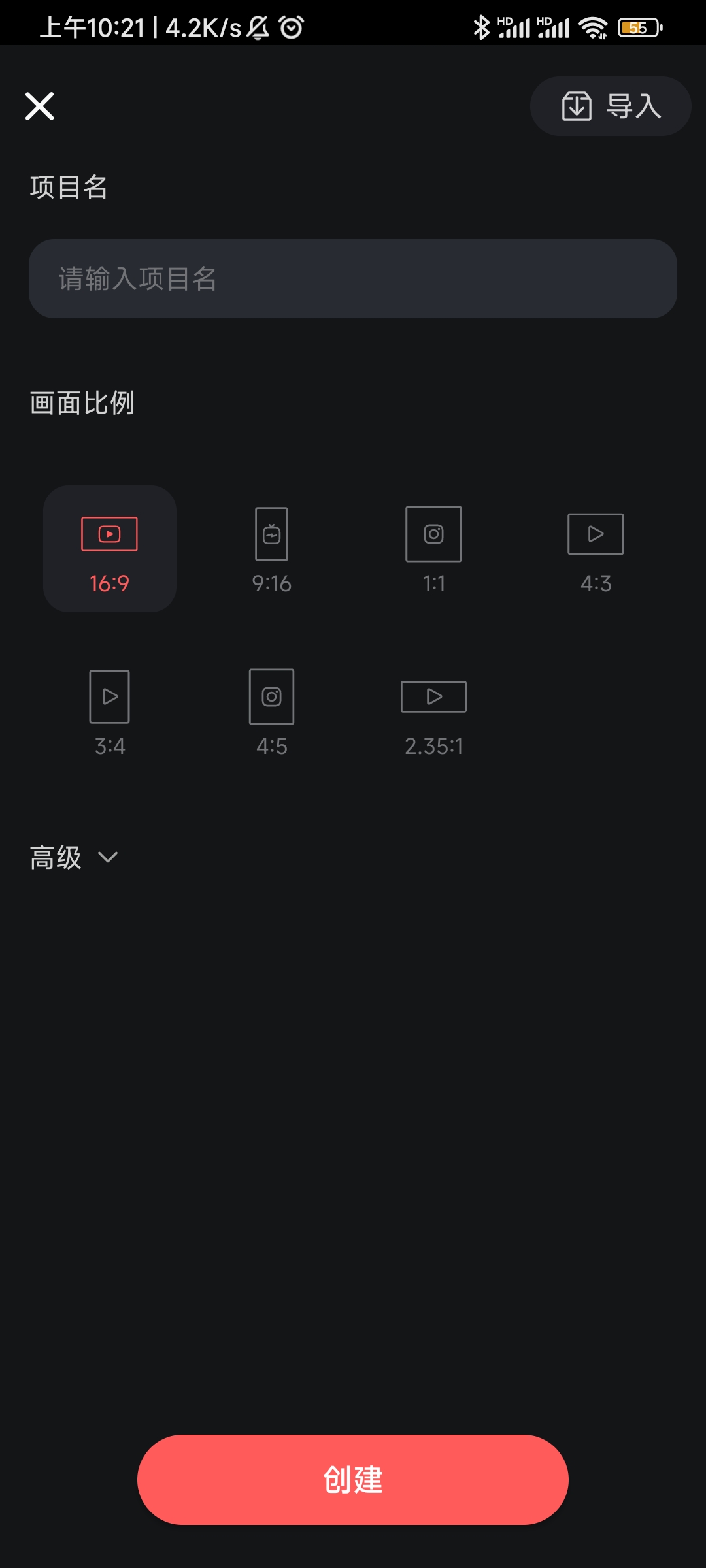Choose the 3:4 aspect ratio

click(x=110, y=712)
